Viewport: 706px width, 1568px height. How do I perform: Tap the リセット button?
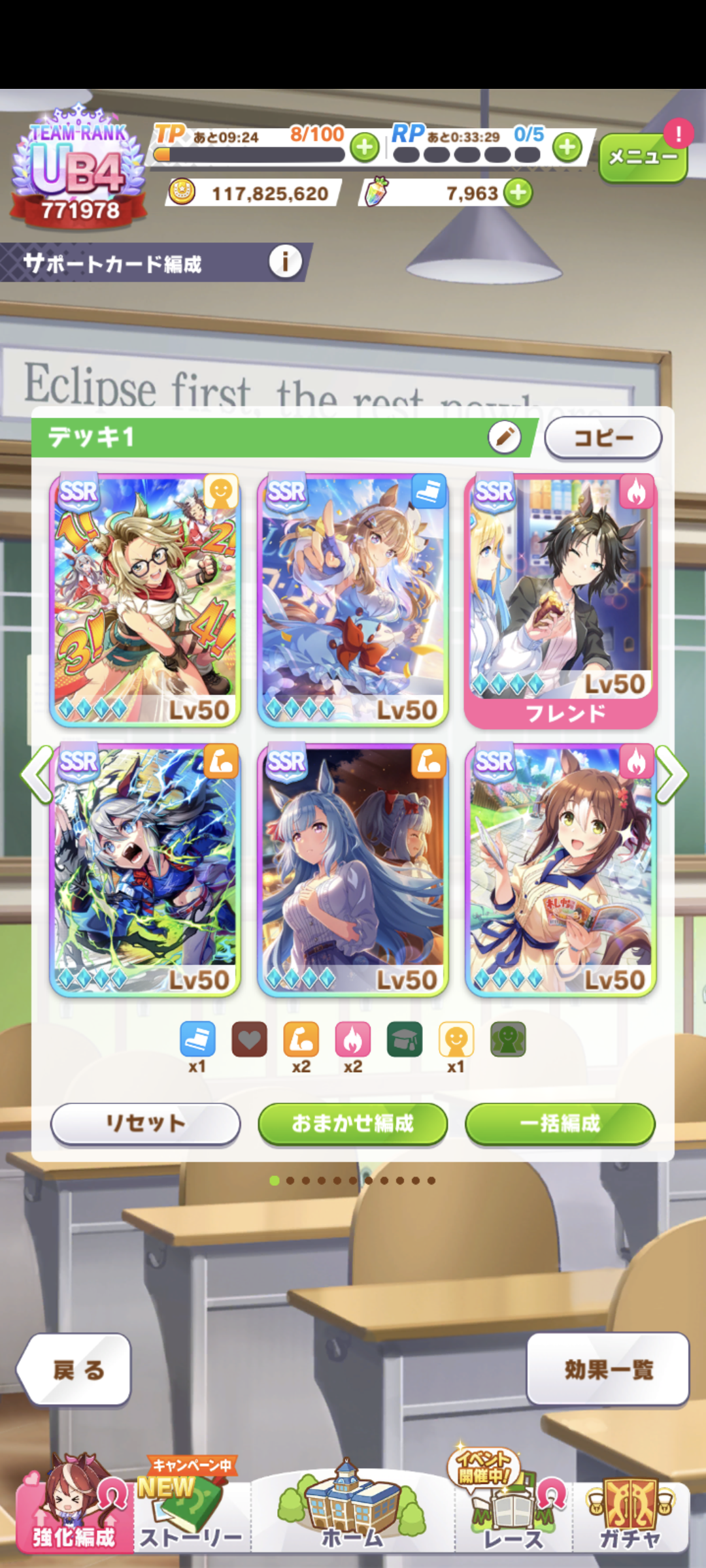146,1124
